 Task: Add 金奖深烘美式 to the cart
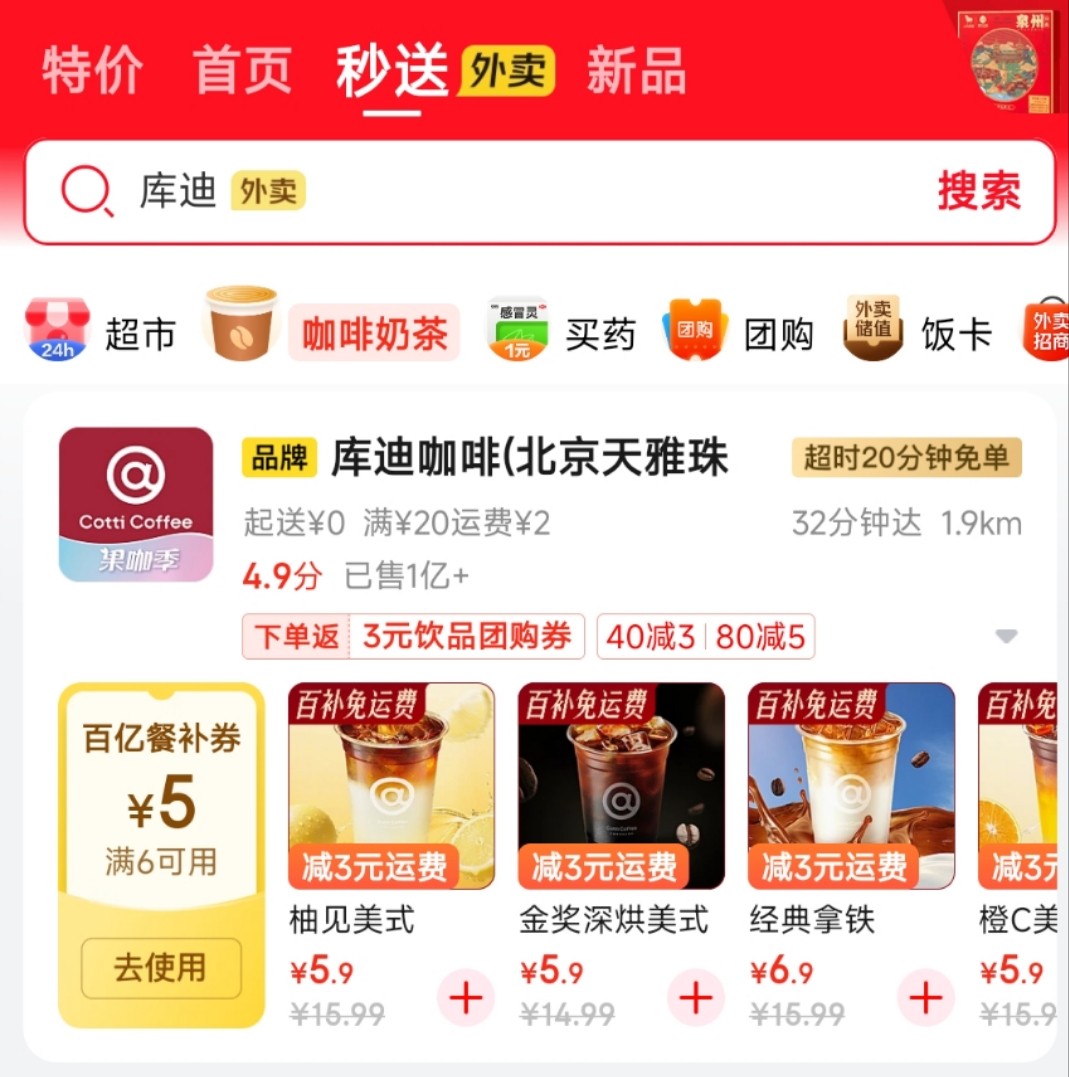pyautogui.click(x=696, y=998)
